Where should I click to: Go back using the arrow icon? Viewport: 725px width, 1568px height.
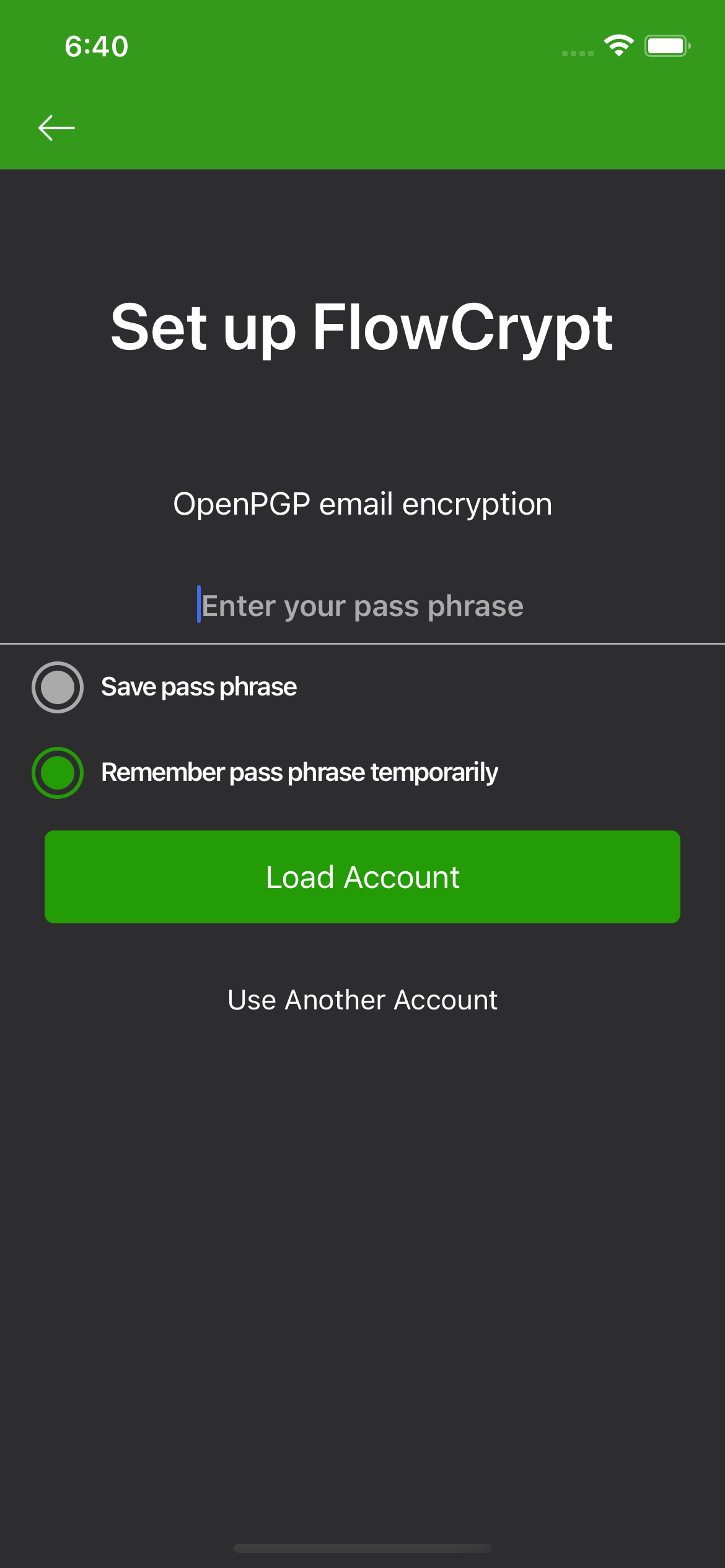(x=56, y=128)
